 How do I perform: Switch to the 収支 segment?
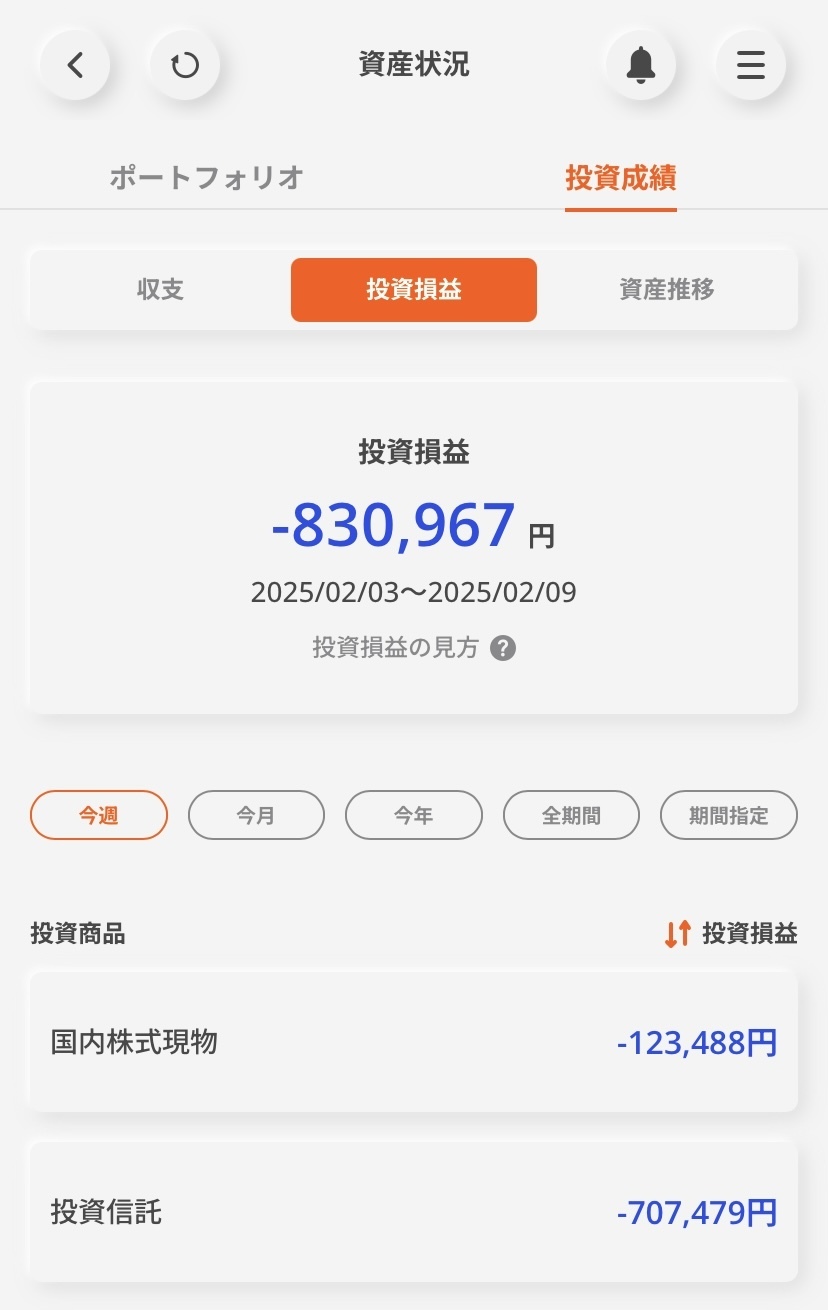tap(160, 290)
